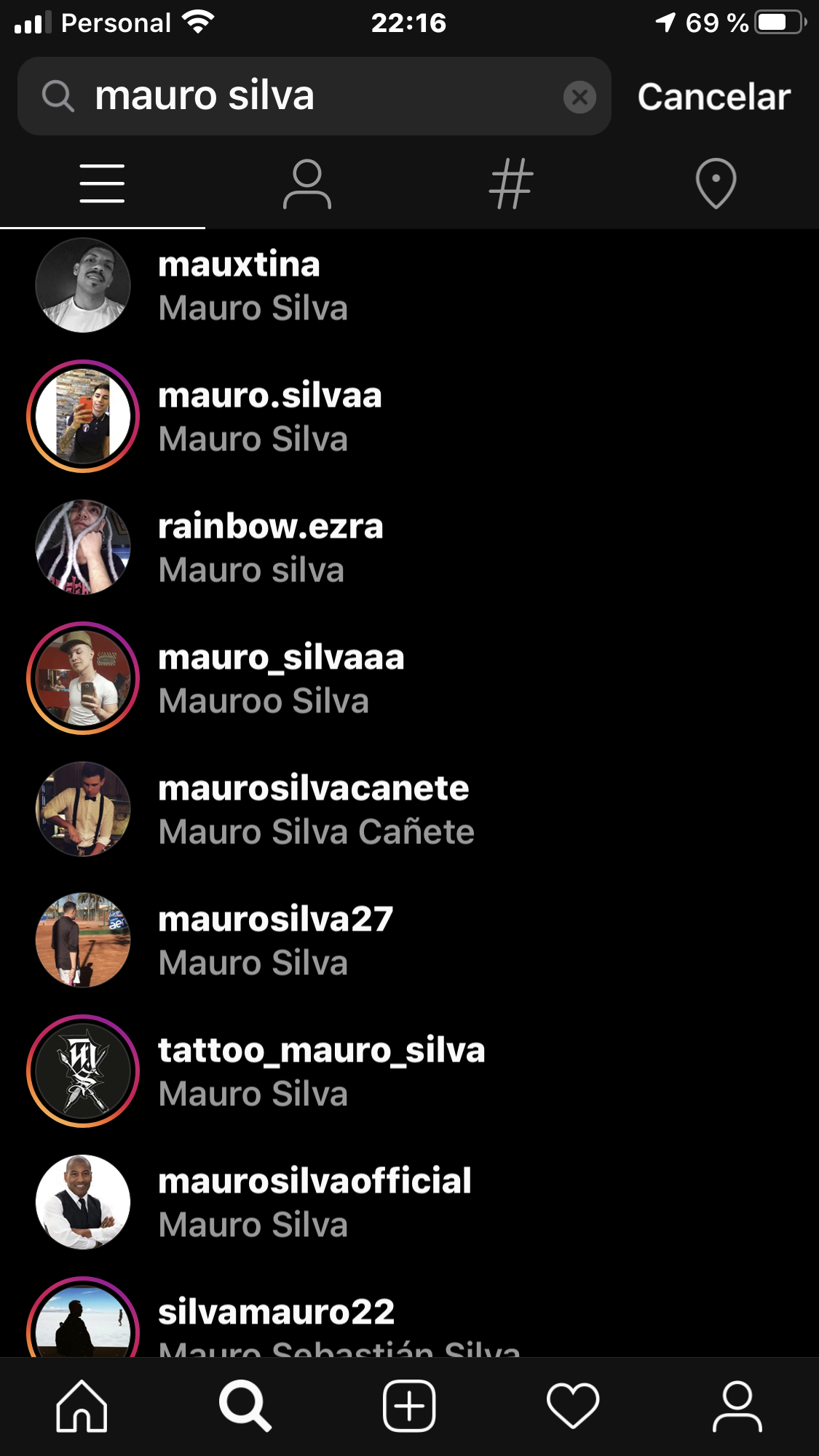Switch to the top results tab
Screen dimensions: 819x1456
pos(102,183)
